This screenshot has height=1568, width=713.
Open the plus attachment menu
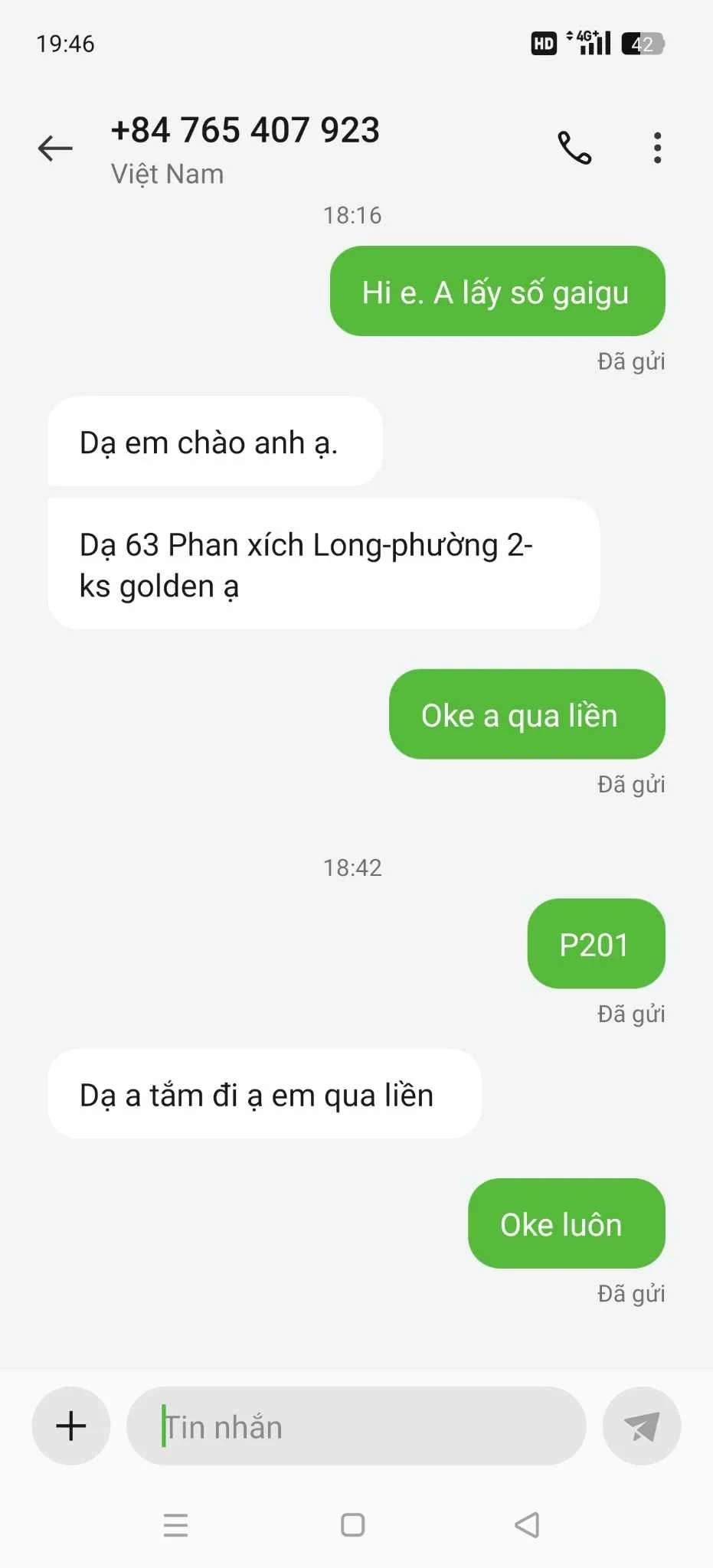pyautogui.click(x=71, y=1426)
